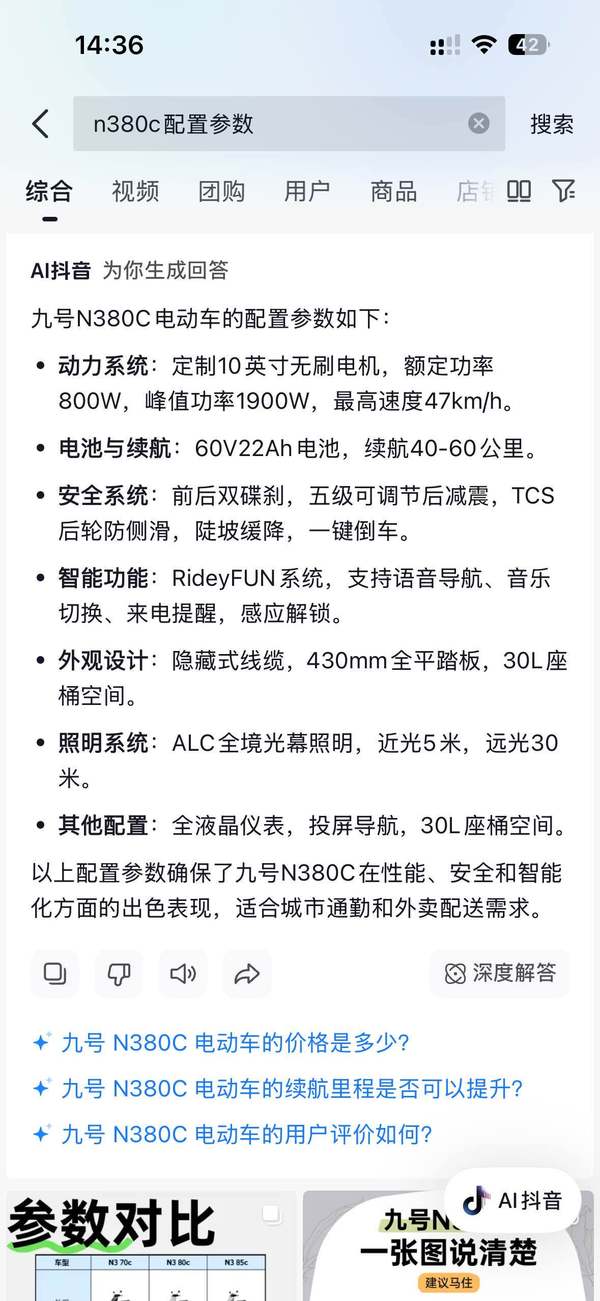
Task: Select the 商品 tab
Action: [393, 191]
